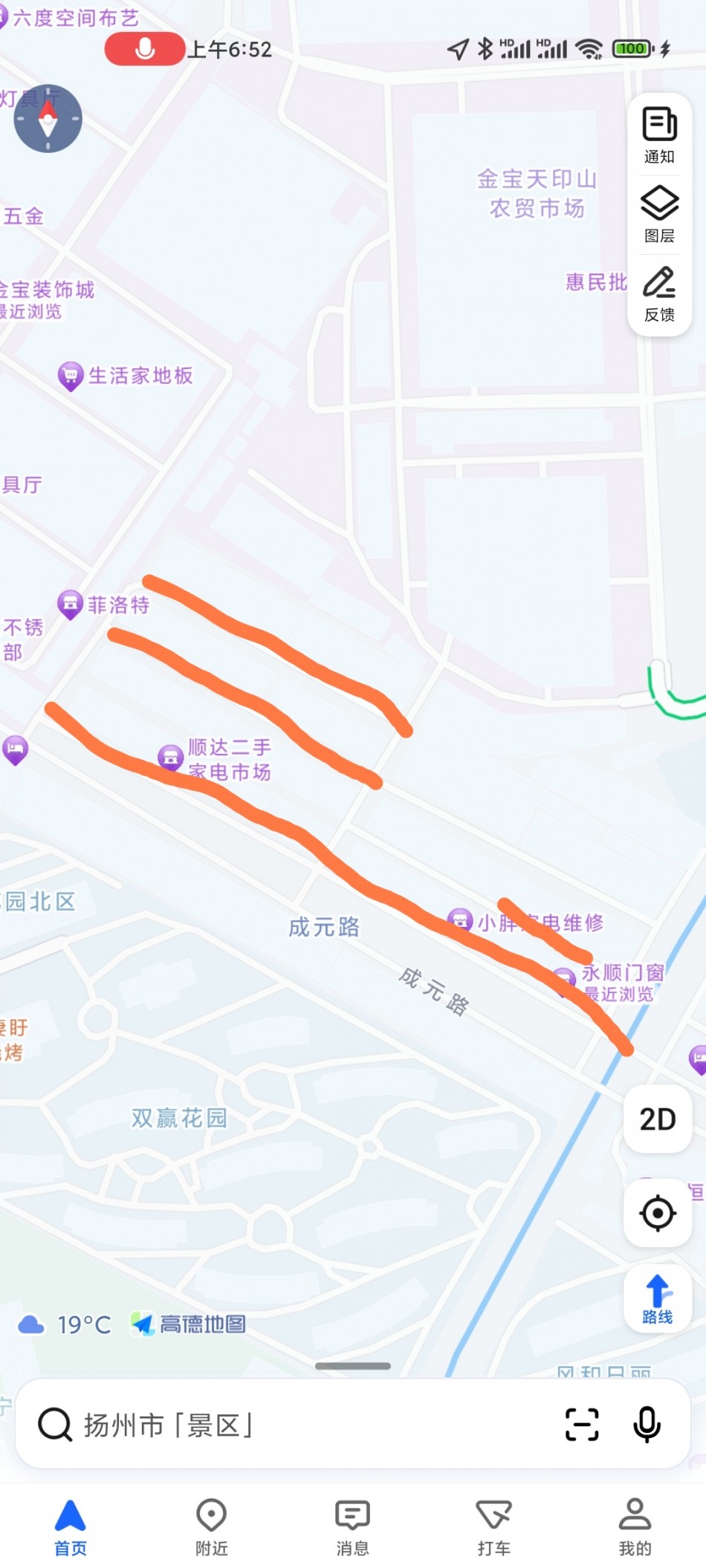
Task: Start voice search with the microphone icon
Action: point(647,1425)
